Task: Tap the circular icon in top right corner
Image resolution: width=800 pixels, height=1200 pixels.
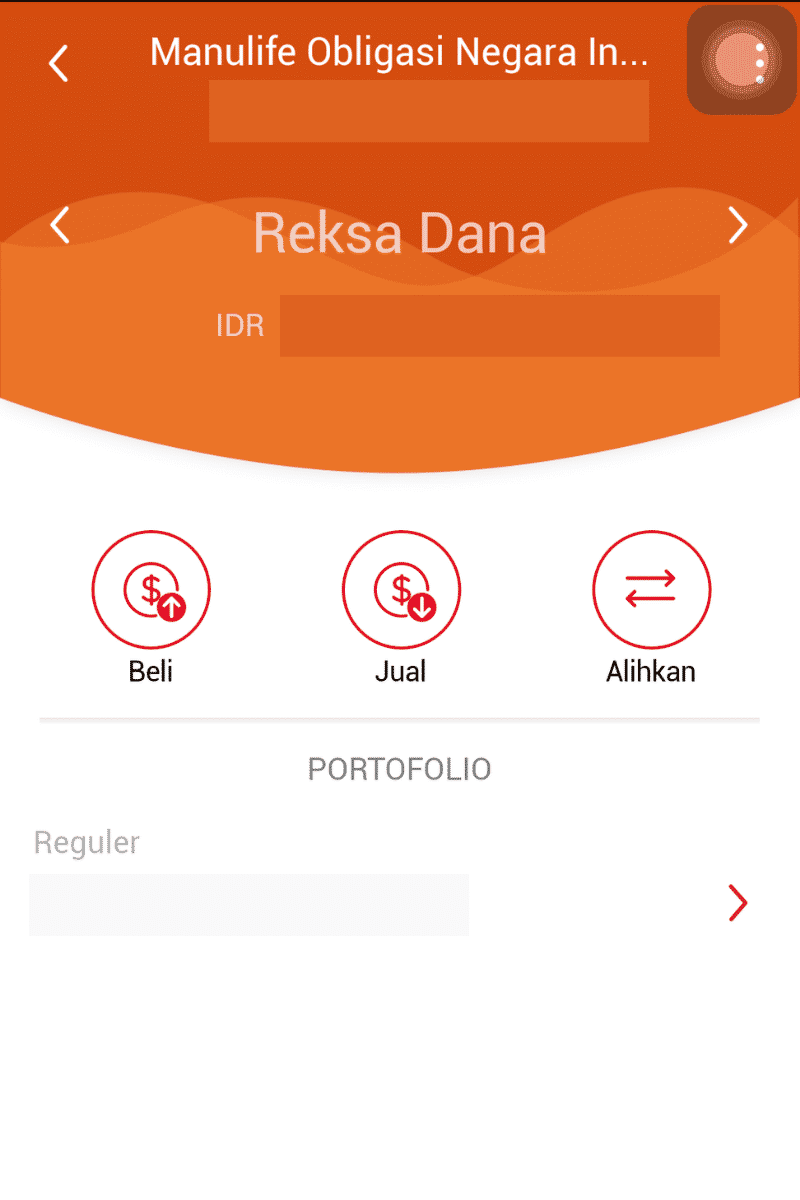Action: [x=741, y=60]
